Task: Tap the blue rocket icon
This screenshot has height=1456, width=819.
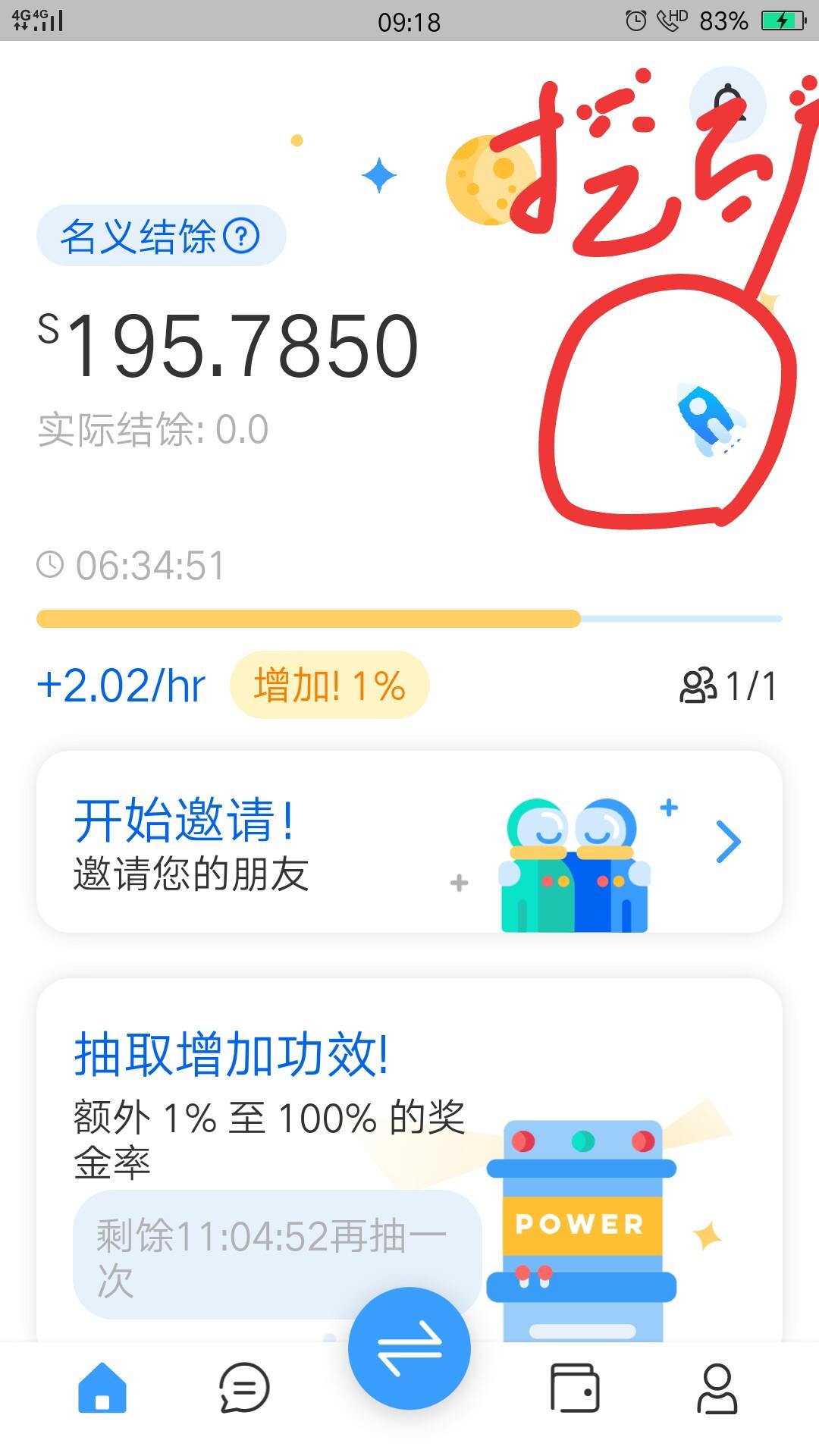Action: pos(711,419)
